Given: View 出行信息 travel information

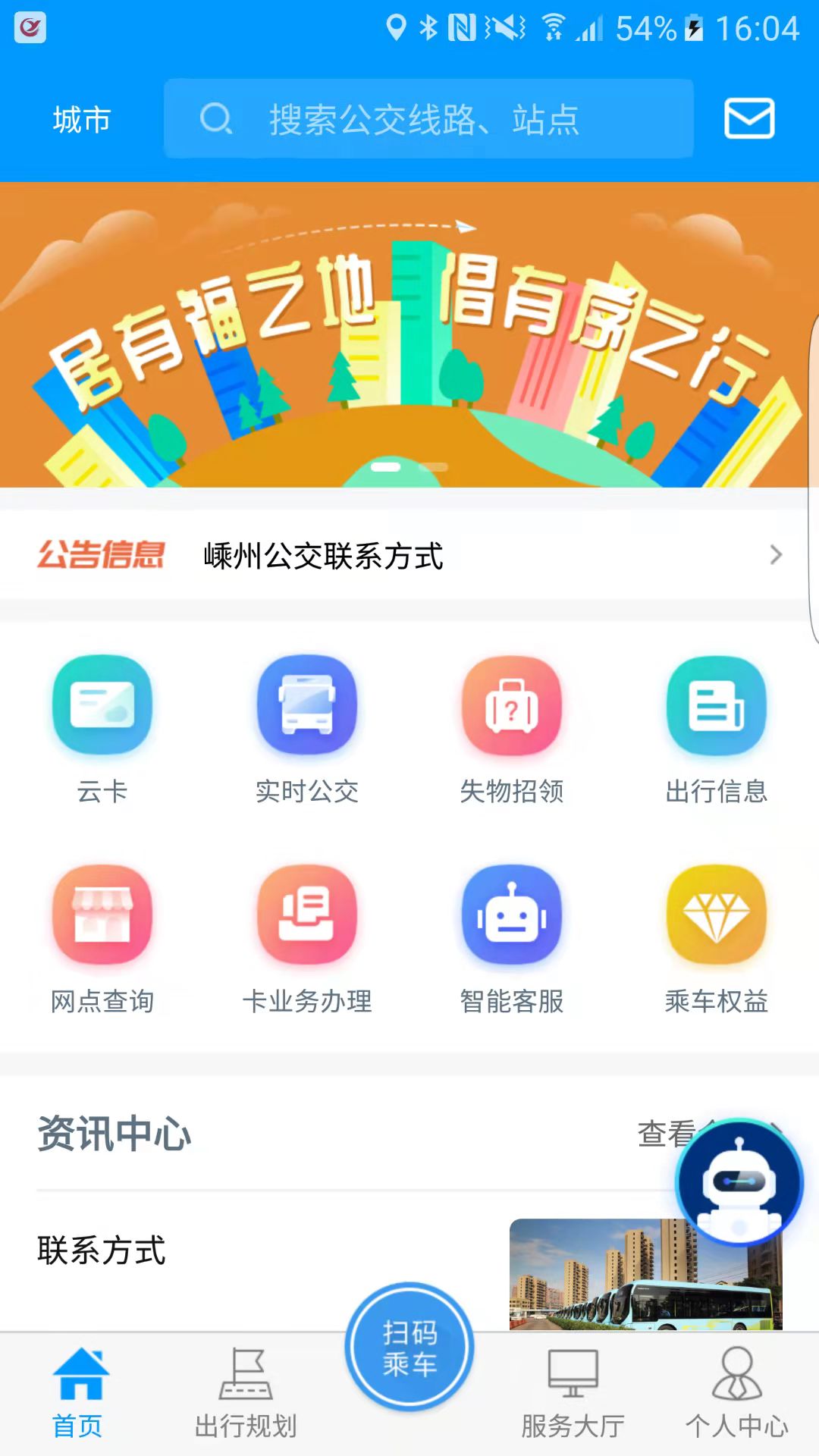Looking at the screenshot, I should (x=717, y=728).
